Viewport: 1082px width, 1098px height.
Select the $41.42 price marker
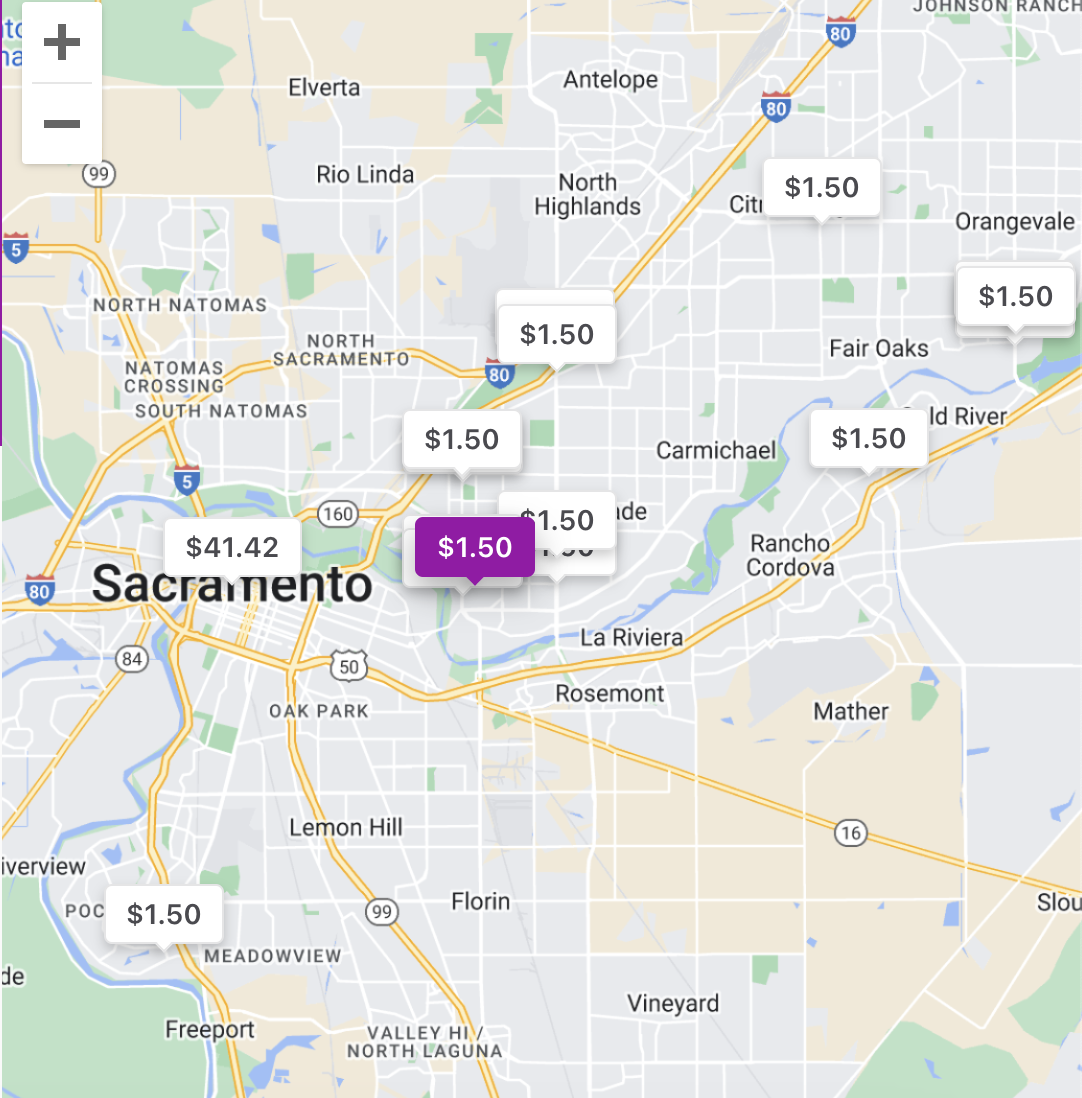232,547
